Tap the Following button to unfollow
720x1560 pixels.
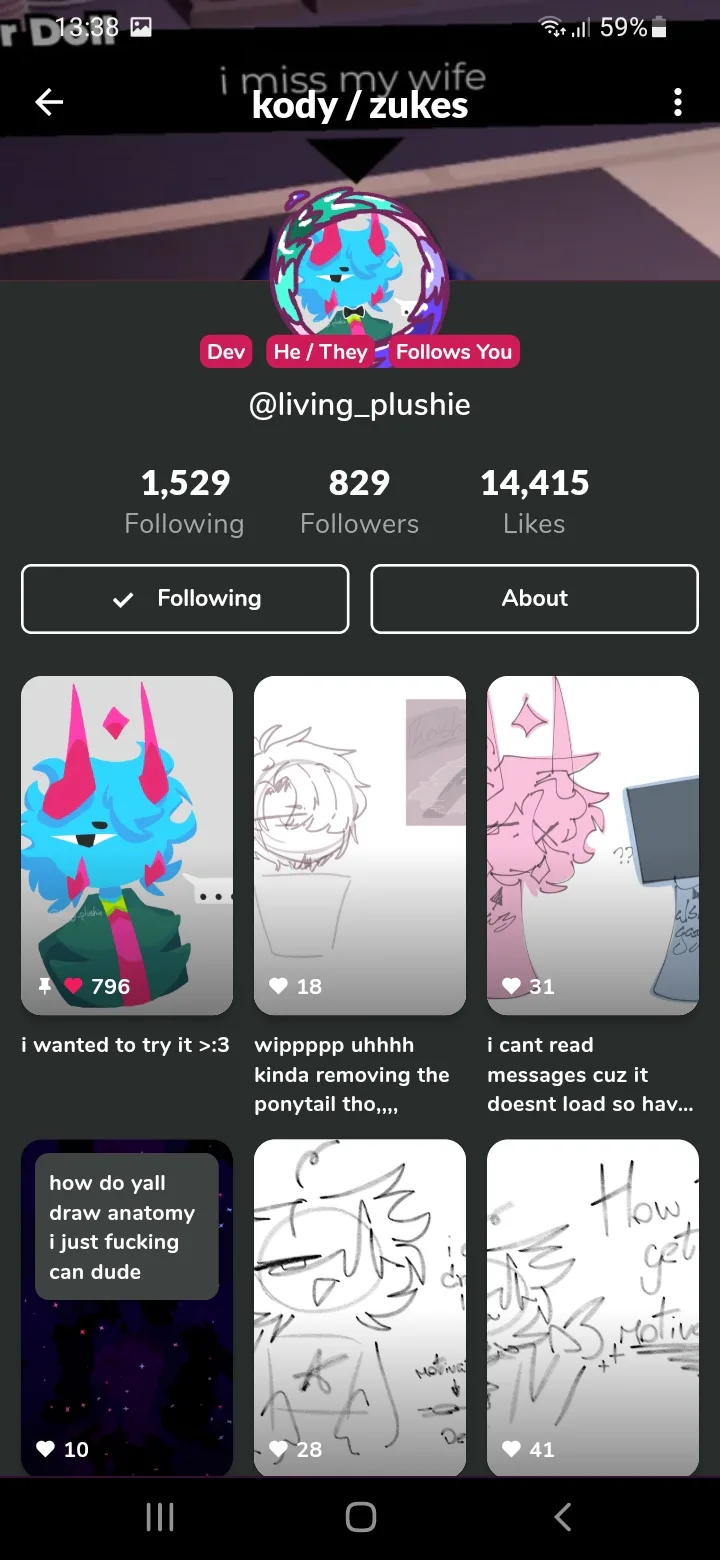[185, 599]
